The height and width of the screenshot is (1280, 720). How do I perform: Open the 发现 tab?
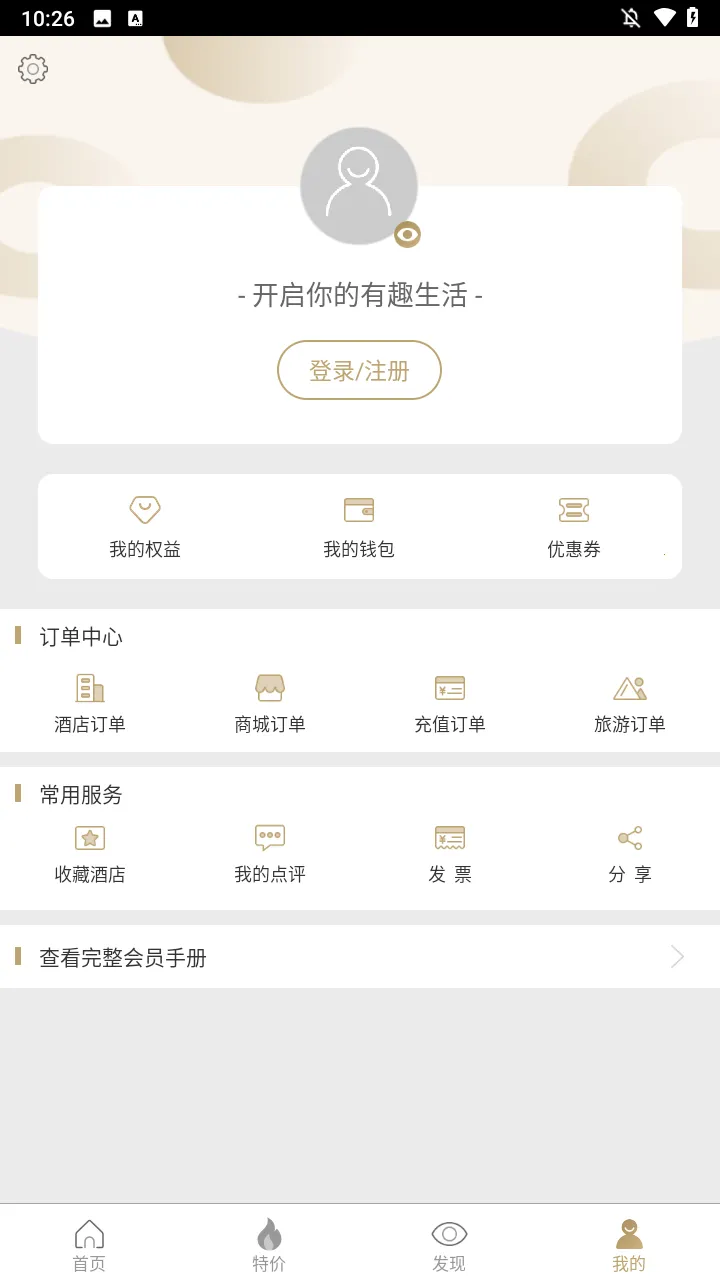tap(449, 1240)
